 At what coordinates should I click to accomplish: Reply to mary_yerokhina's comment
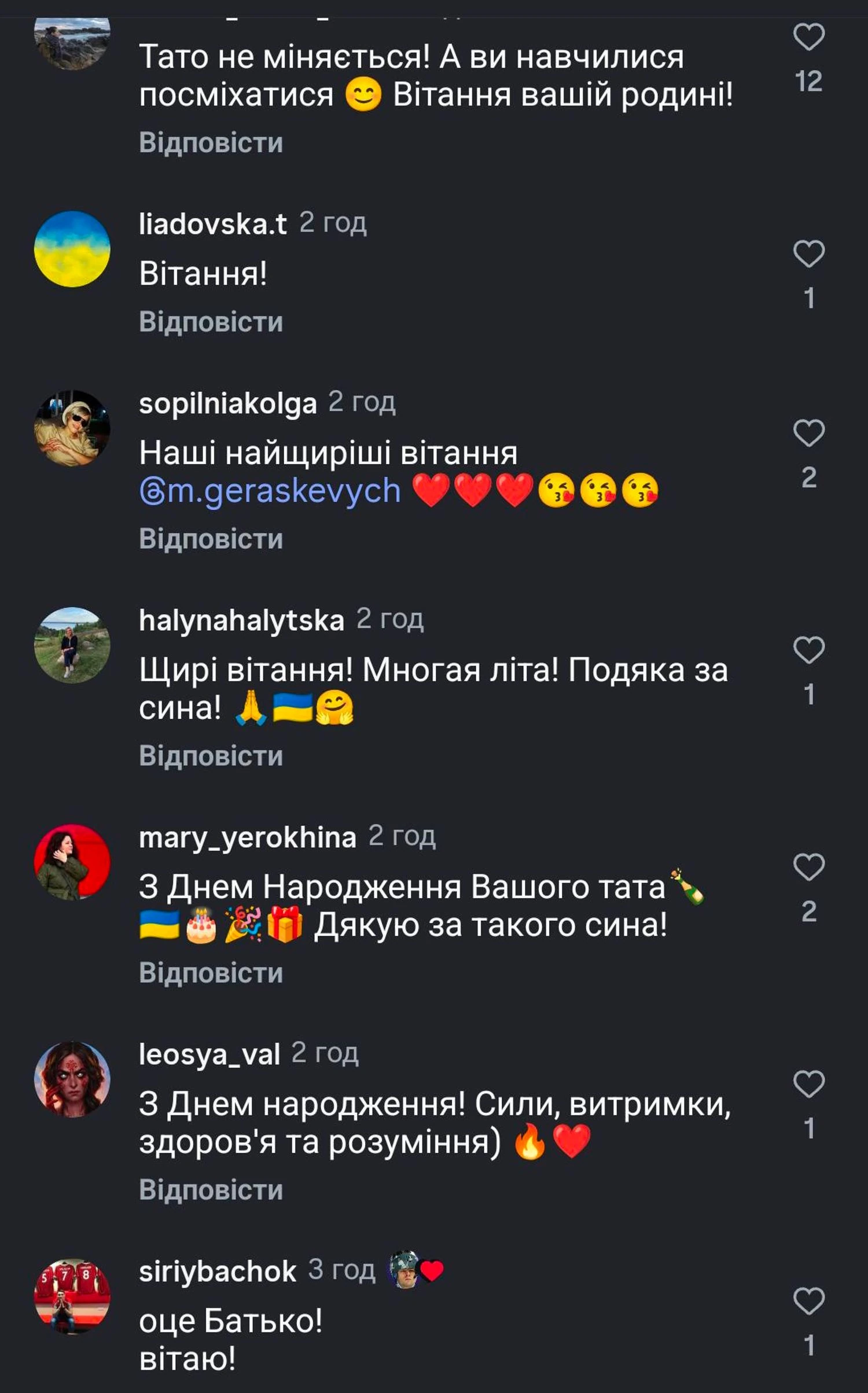point(211,973)
